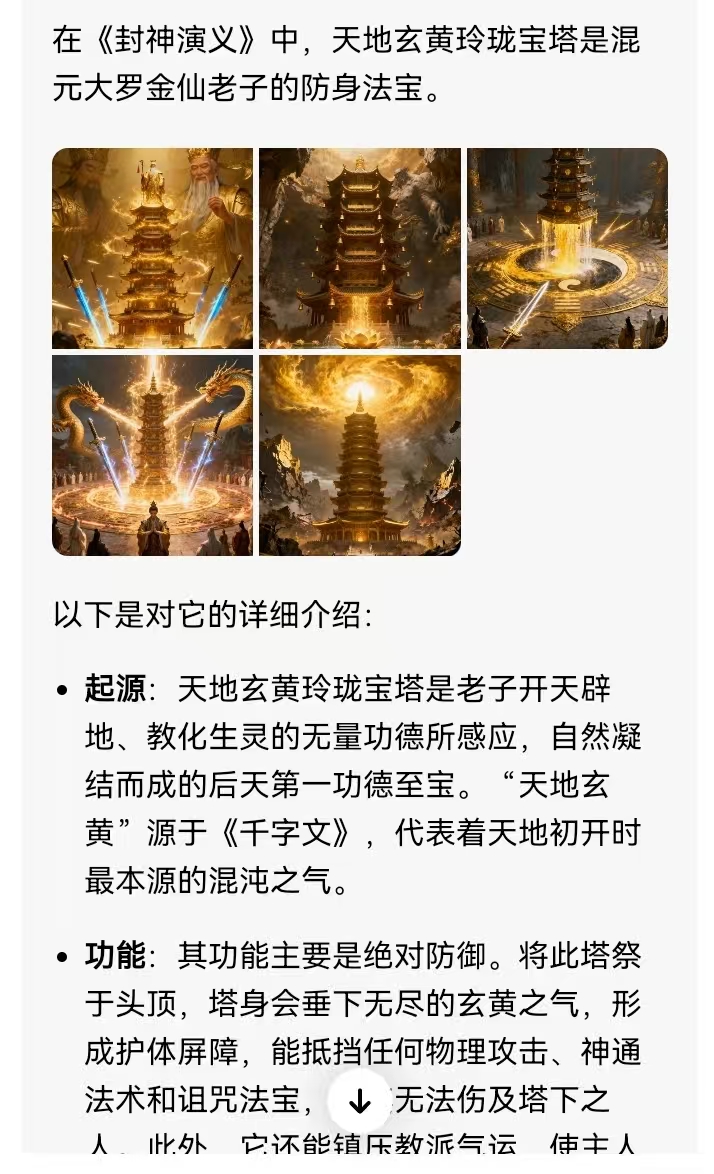This screenshot has width=714, height=1174.
Task: Open the pagoda image with the yin-yang circle
Action: coord(567,248)
